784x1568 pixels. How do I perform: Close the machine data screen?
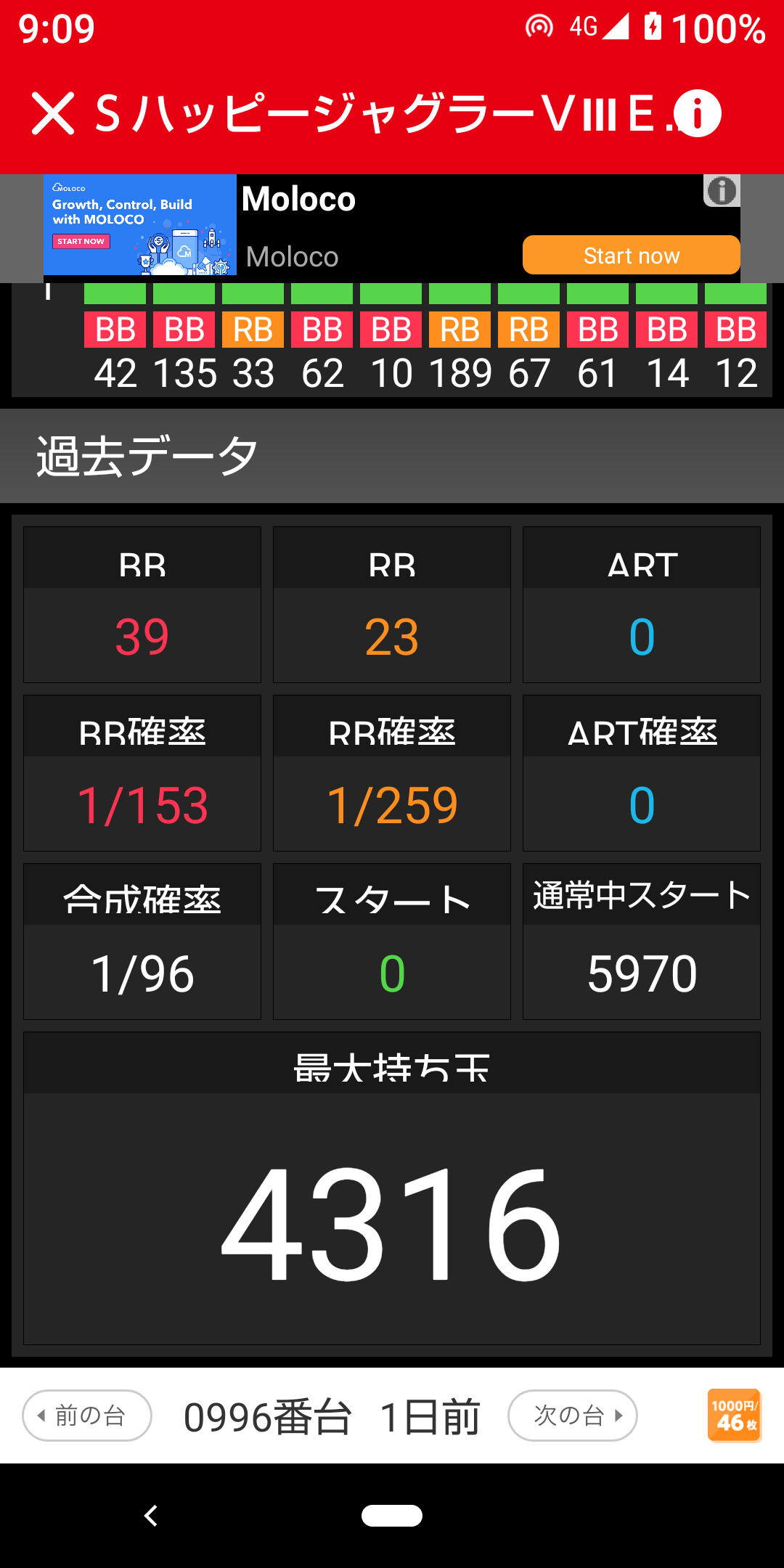[53, 114]
